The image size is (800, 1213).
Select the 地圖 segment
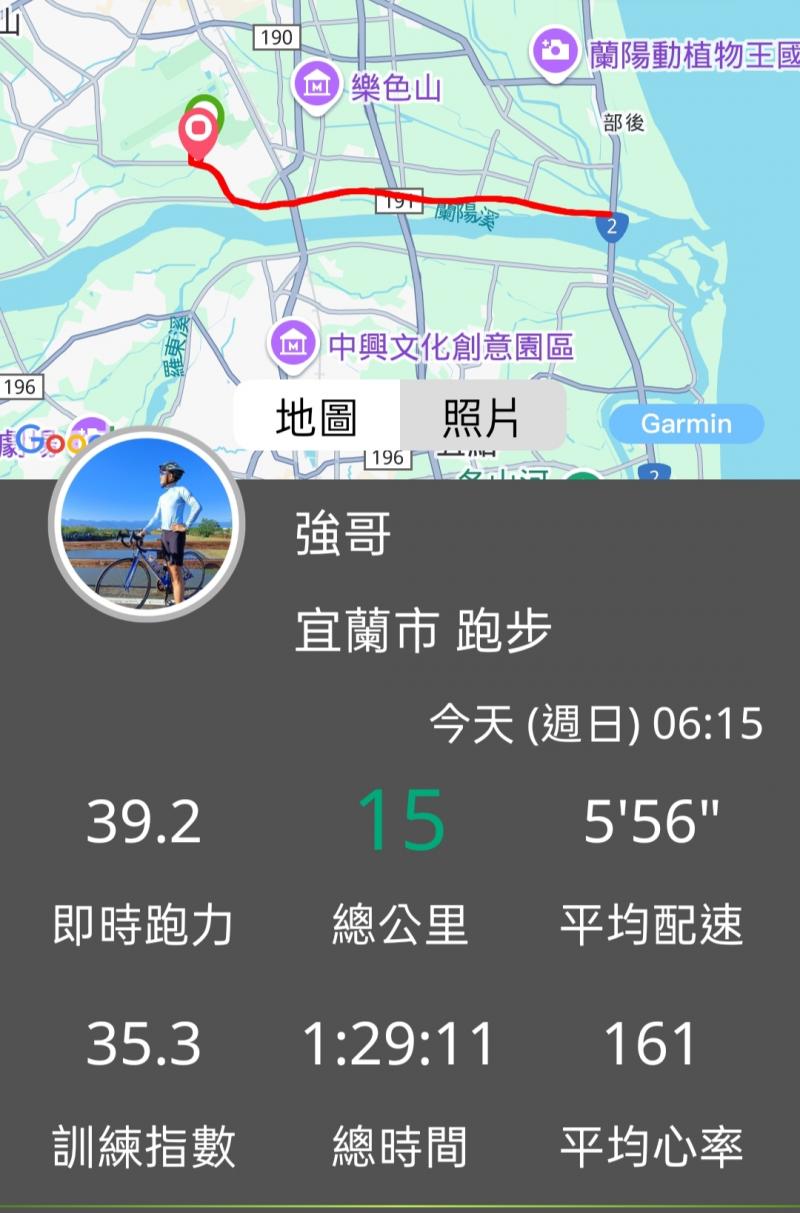coord(317,420)
